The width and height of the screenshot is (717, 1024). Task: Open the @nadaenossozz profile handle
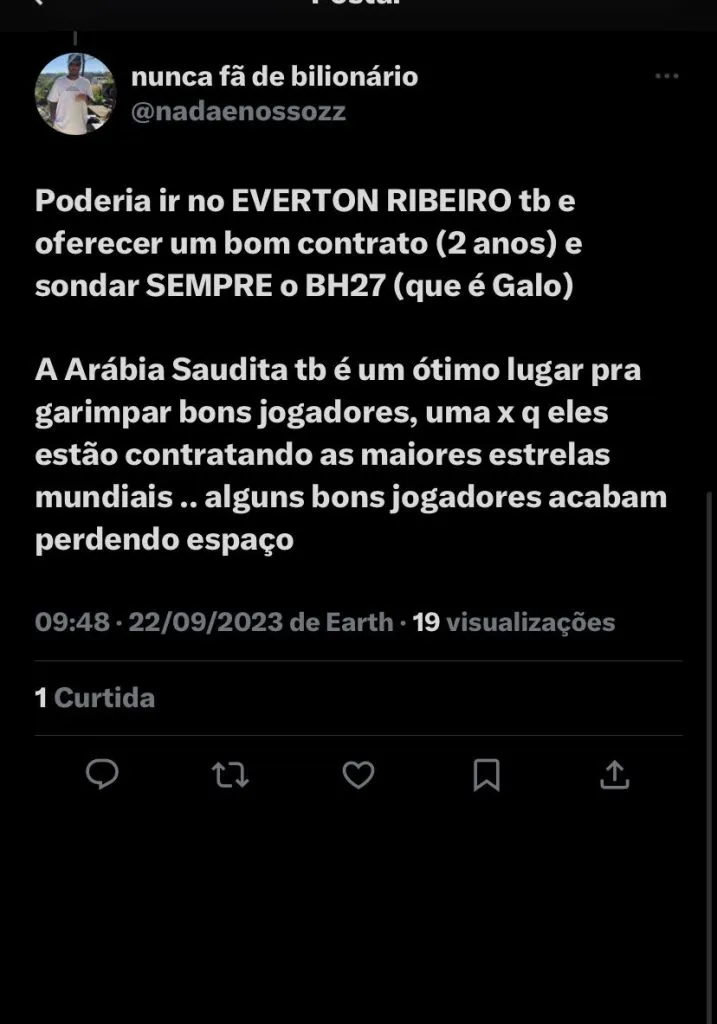pyautogui.click(x=238, y=111)
